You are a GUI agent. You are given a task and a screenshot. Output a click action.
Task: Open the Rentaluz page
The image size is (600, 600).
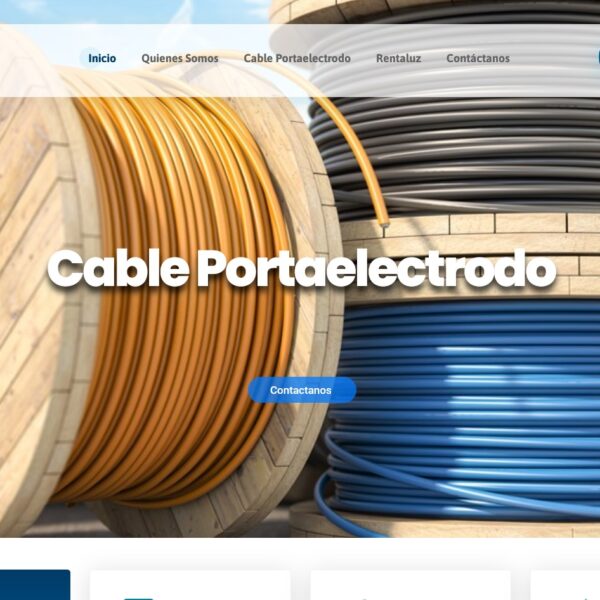pyautogui.click(x=398, y=58)
